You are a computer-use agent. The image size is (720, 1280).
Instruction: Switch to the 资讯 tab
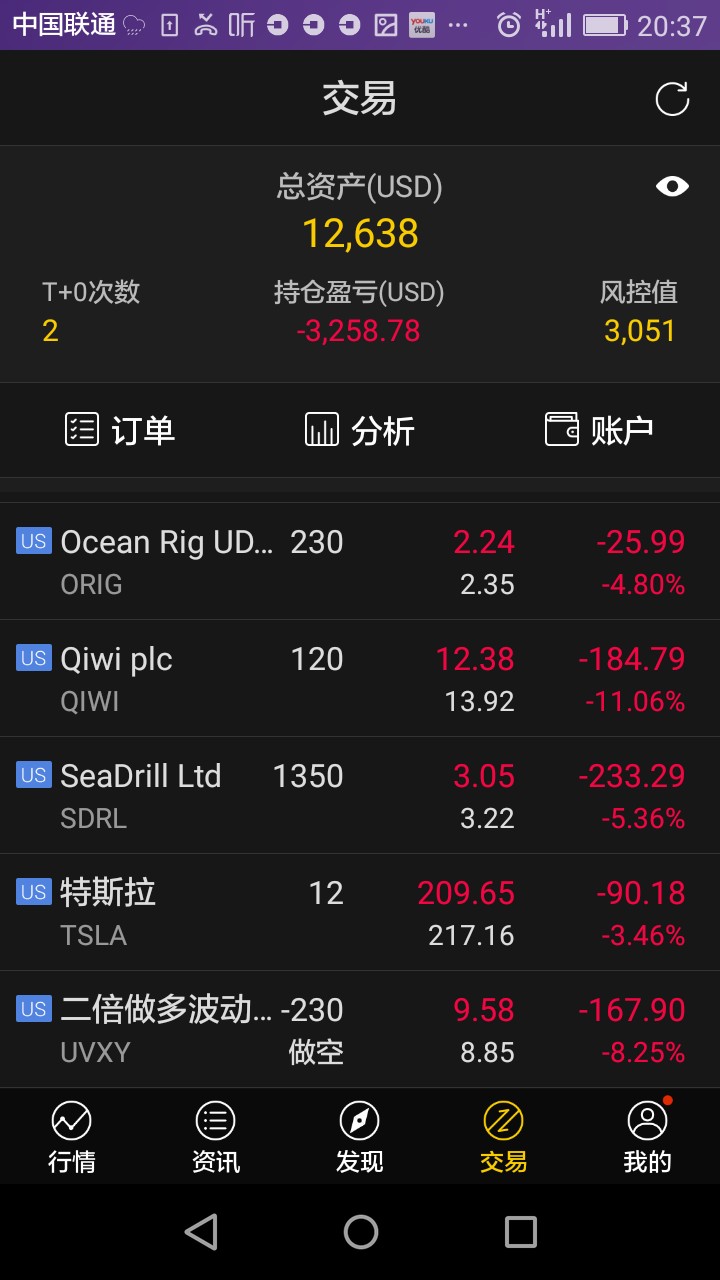[216, 1137]
